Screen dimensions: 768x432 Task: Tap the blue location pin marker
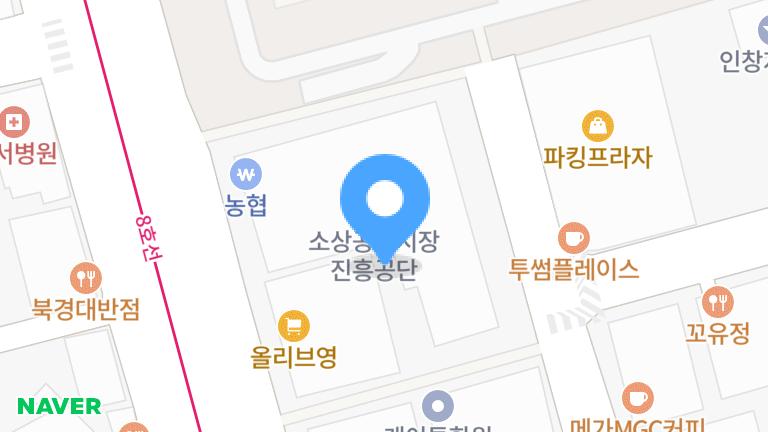tap(385, 199)
